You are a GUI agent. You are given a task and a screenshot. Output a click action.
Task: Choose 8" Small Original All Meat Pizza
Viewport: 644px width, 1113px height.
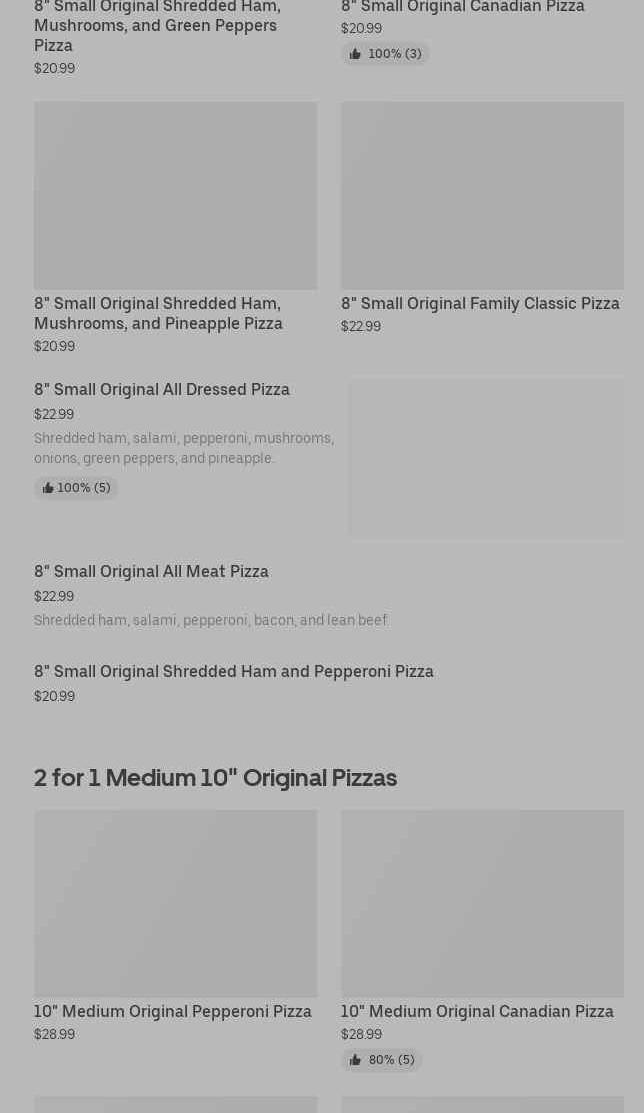(329, 595)
